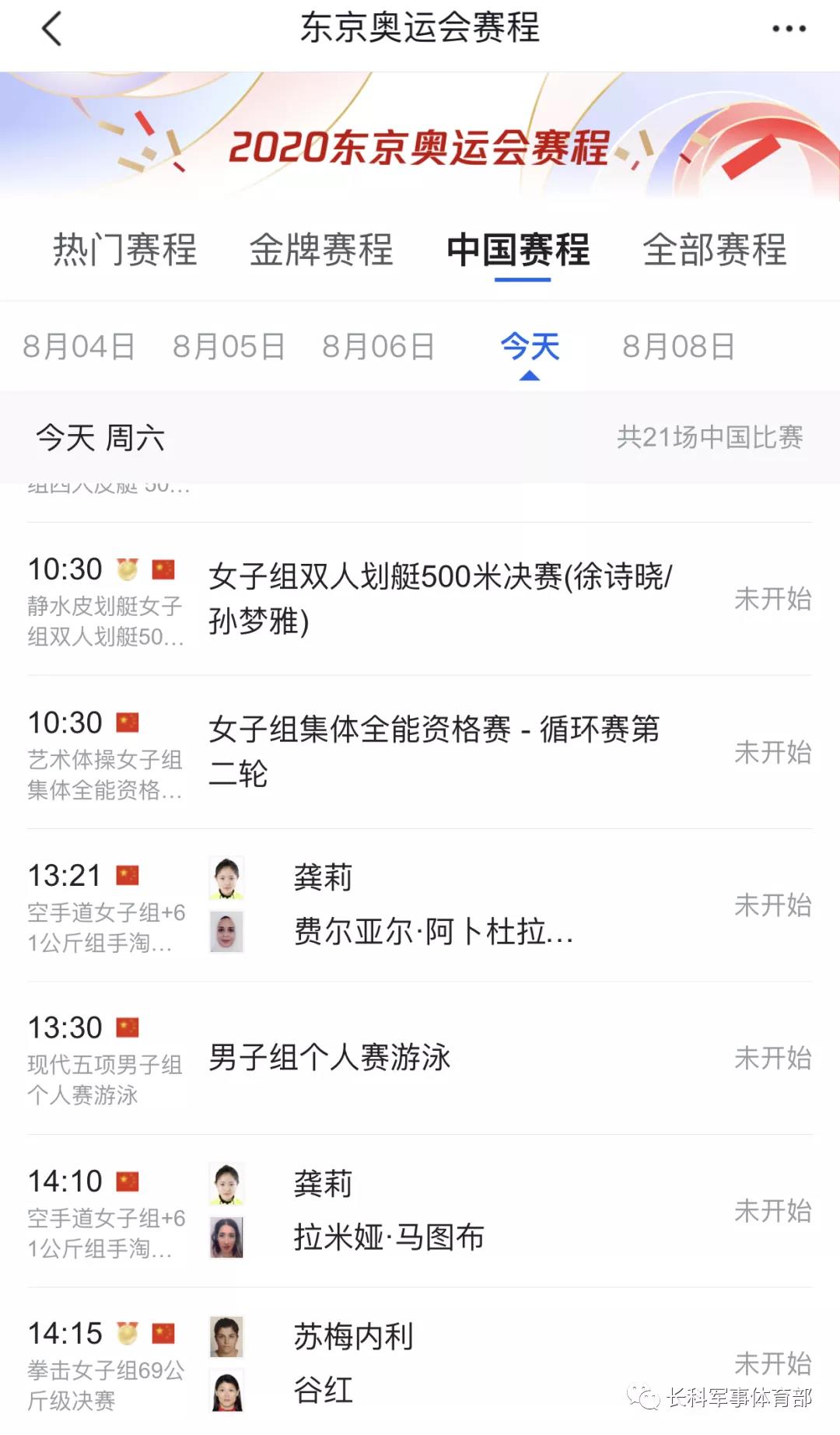Select the 8月04日 date

79,347
